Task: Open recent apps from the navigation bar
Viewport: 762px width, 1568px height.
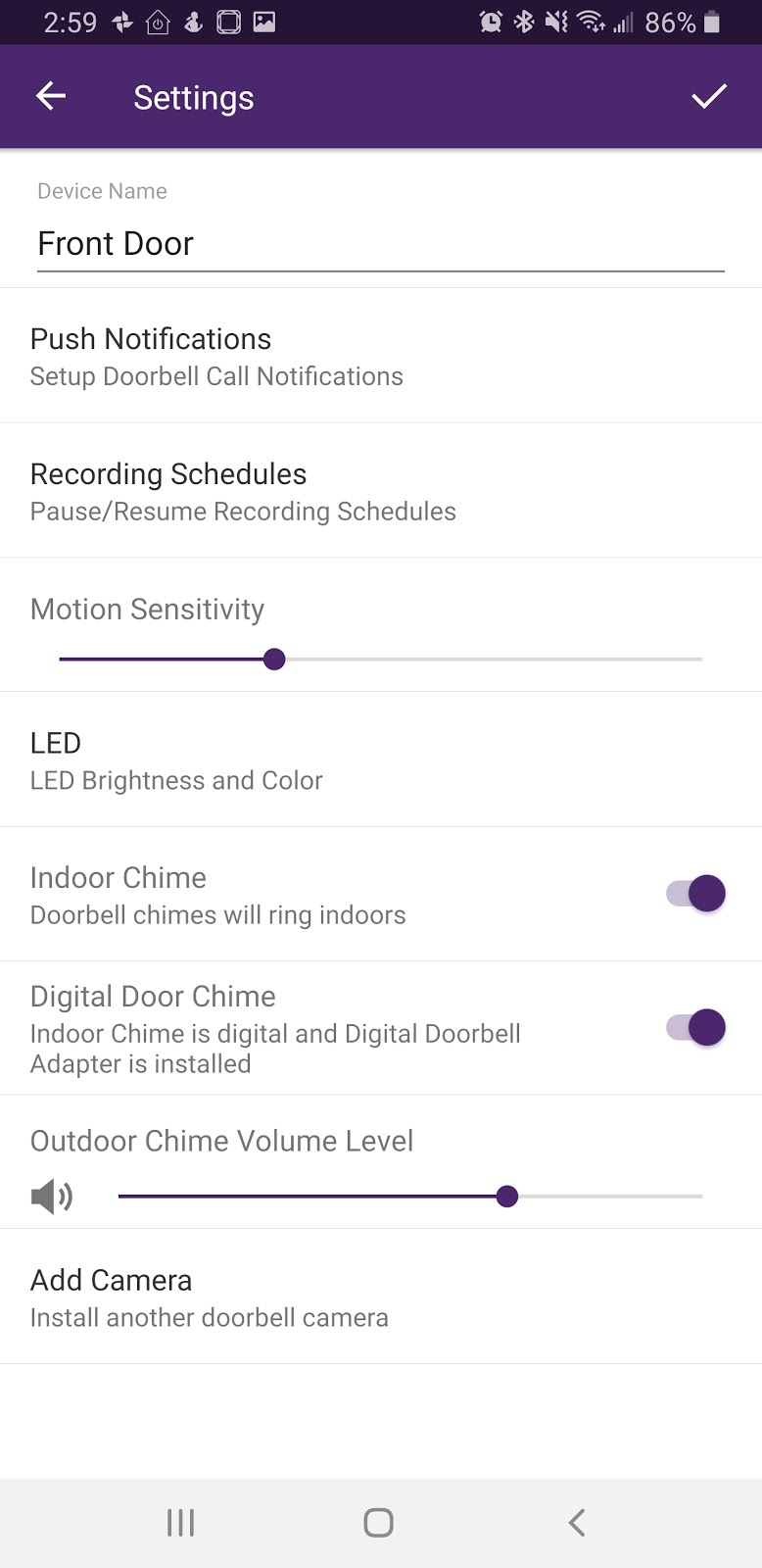Action: click(181, 1522)
